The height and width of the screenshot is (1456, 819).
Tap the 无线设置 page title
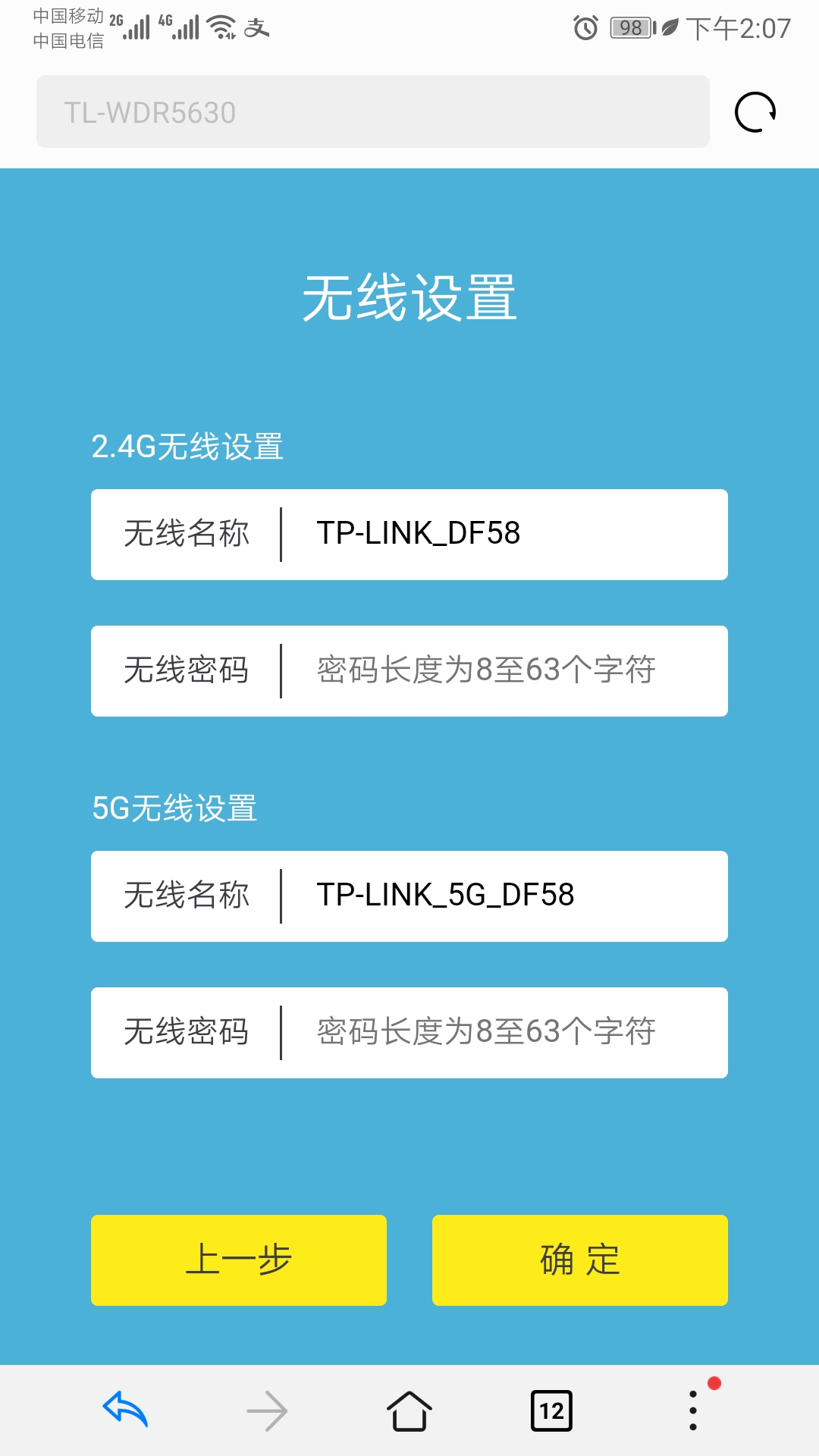point(409,298)
